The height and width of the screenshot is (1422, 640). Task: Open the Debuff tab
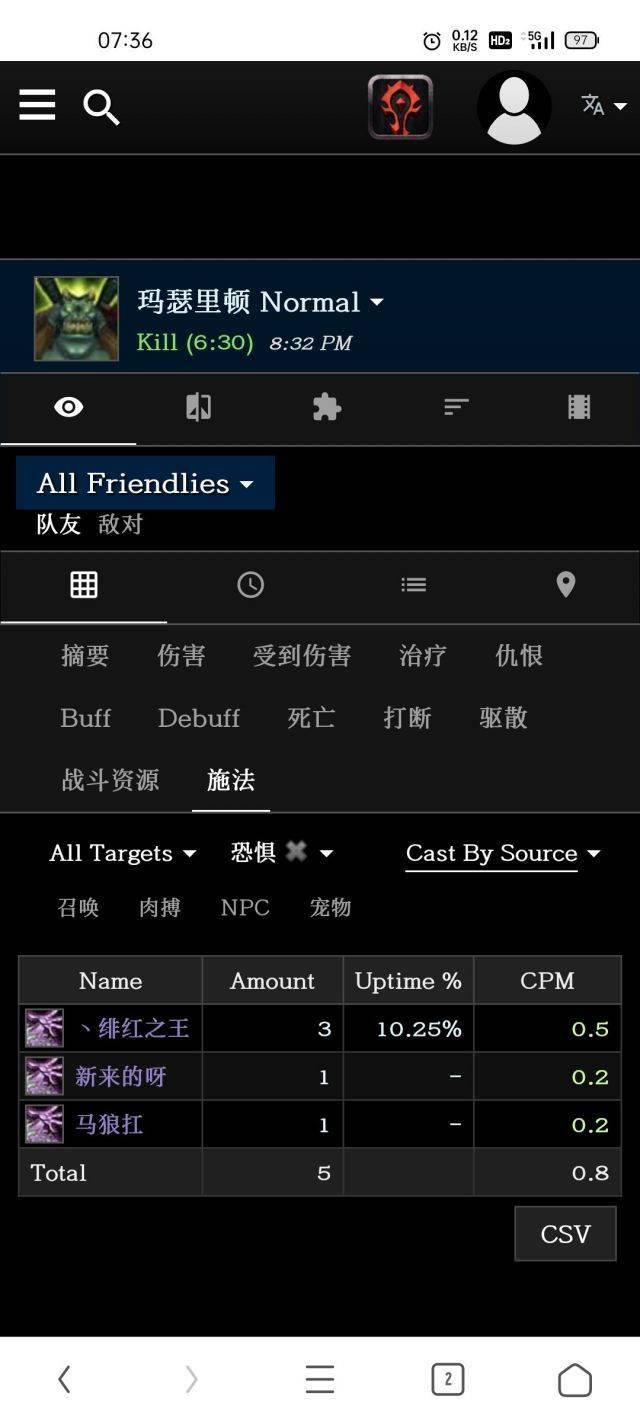[x=199, y=718]
